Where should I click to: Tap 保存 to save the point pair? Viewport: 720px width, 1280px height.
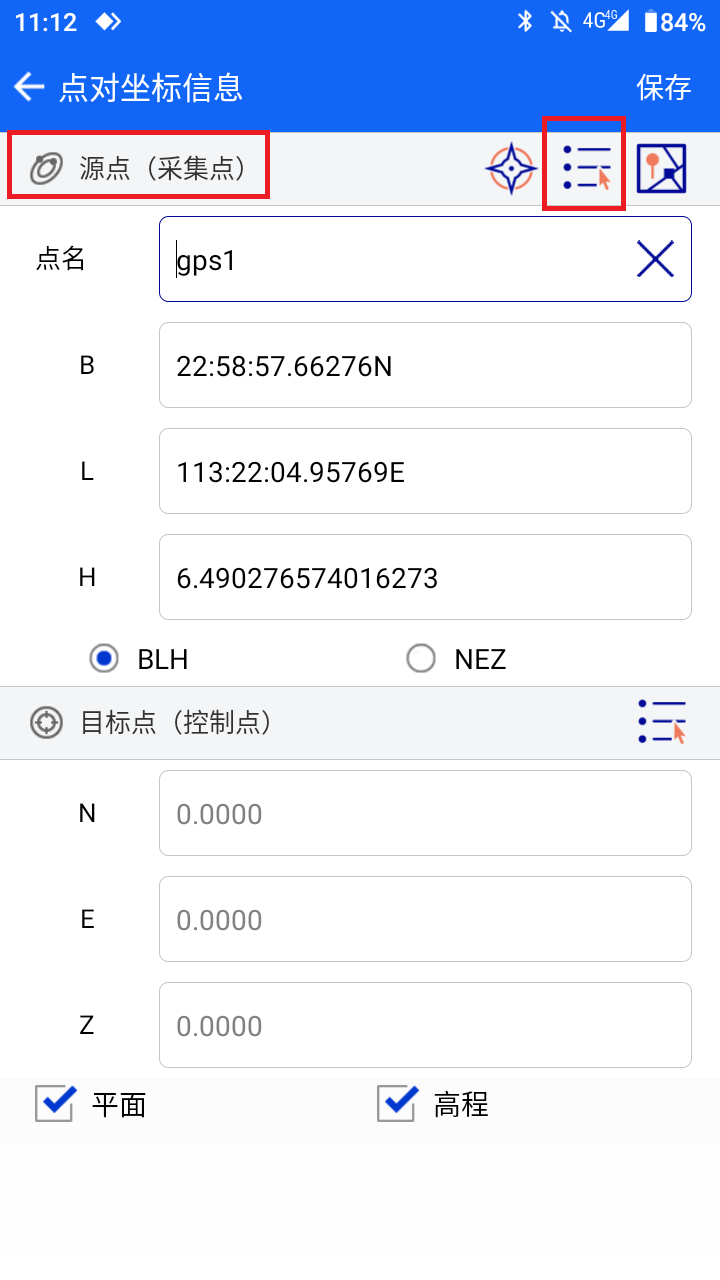(663, 87)
